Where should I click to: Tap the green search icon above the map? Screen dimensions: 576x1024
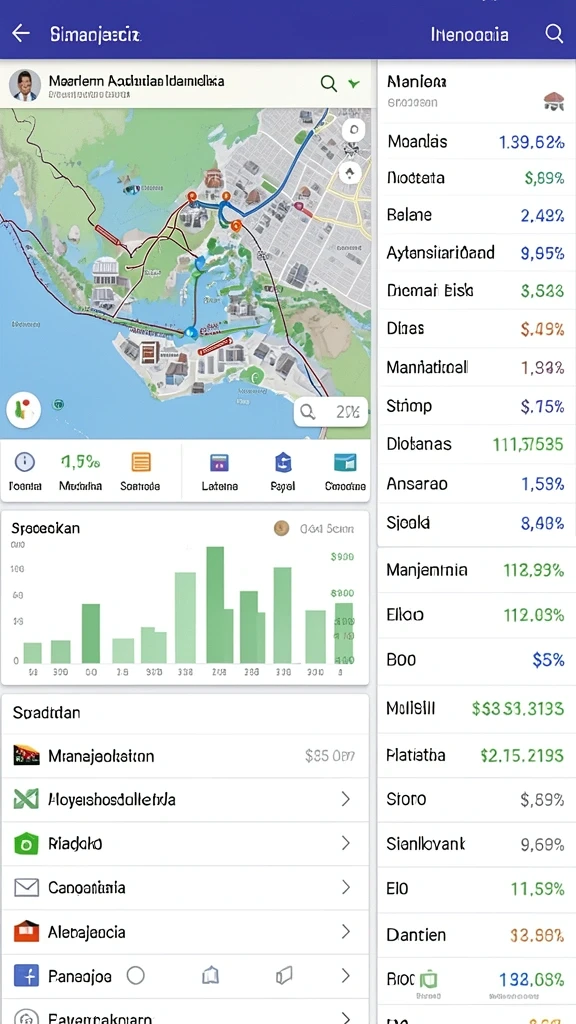[328, 83]
